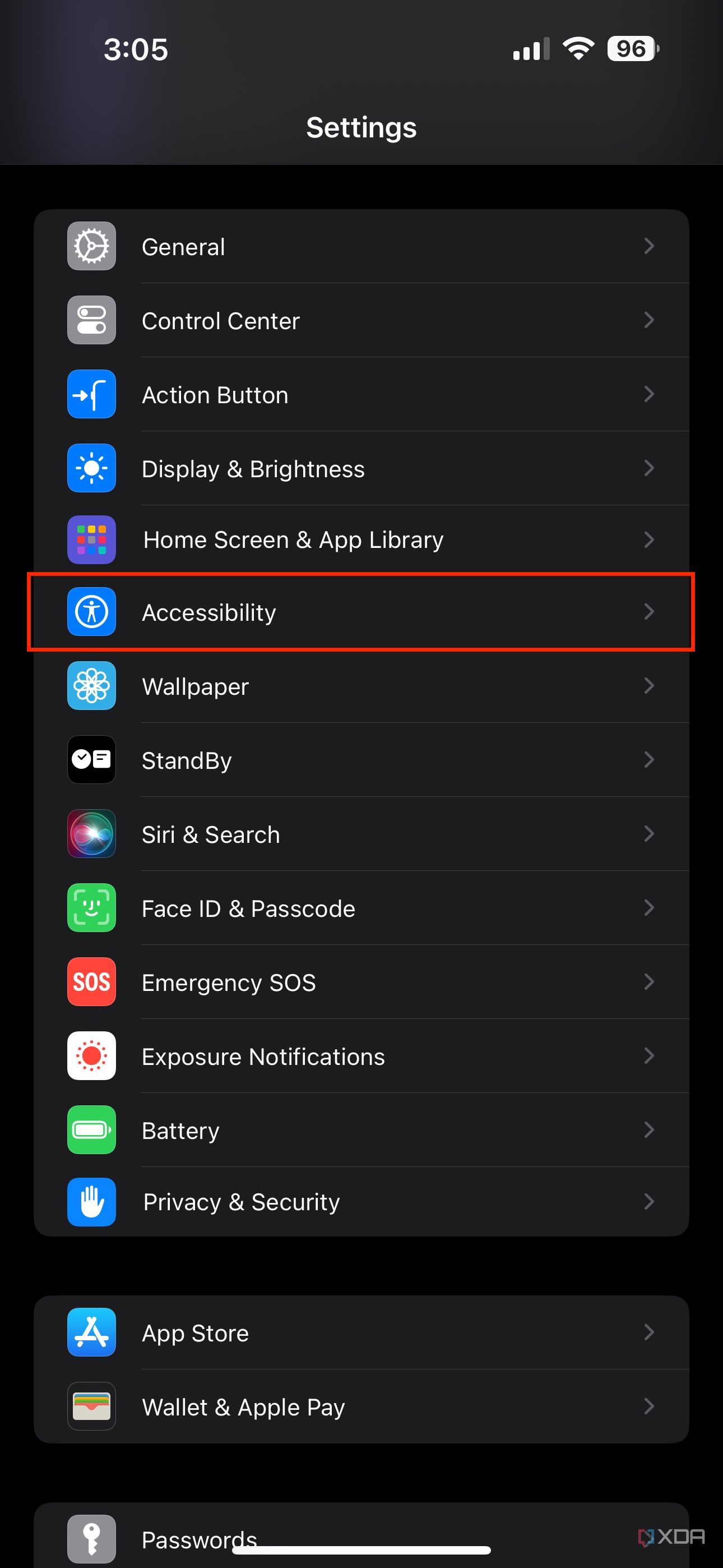Open Siri & Search
The image size is (723, 1568).
click(361, 834)
